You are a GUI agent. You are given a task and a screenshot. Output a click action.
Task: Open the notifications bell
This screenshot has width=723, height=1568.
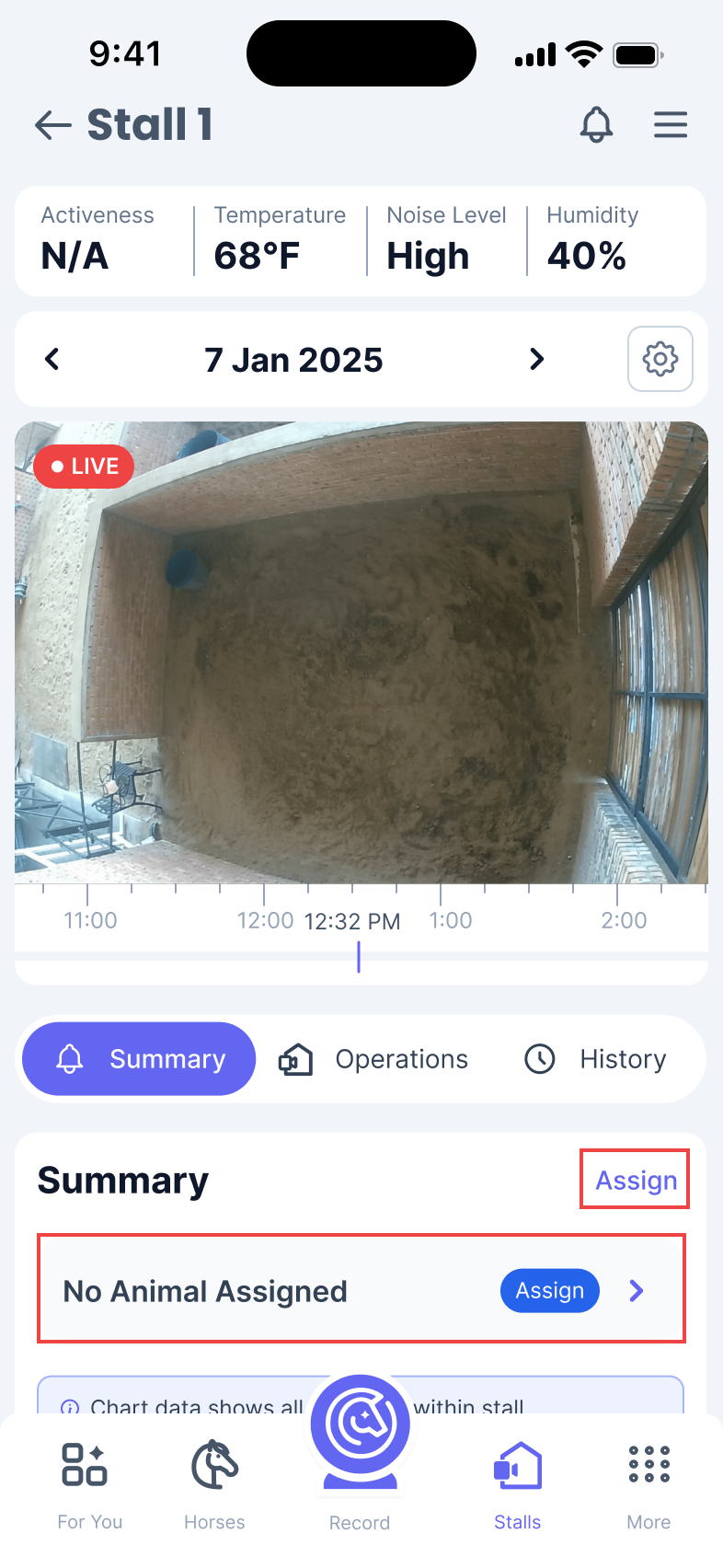click(x=596, y=125)
